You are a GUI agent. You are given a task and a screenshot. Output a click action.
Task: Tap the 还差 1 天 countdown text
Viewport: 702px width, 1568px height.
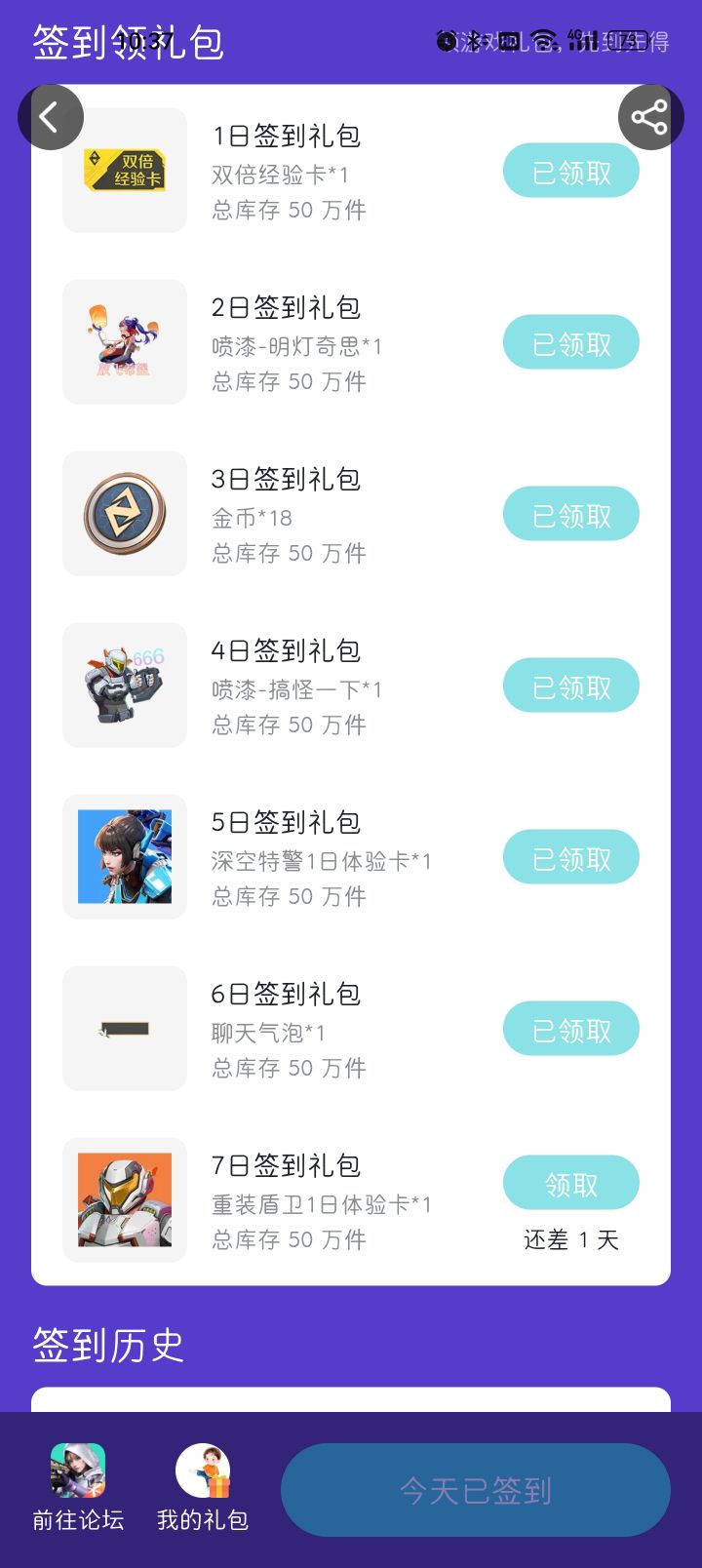pos(570,1239)
